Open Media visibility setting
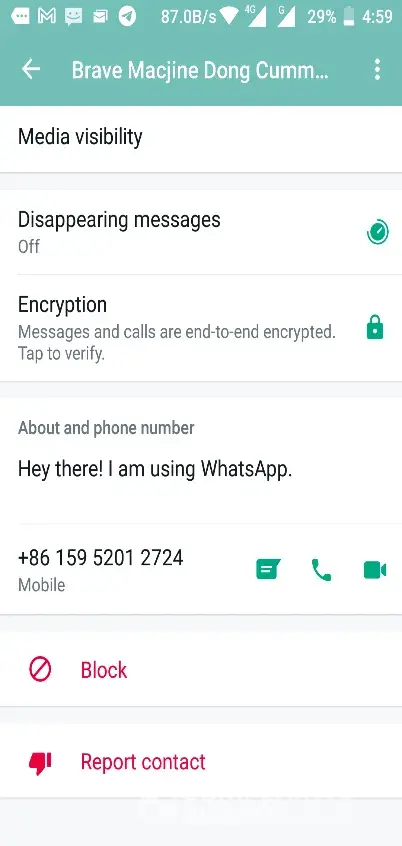The height and width of the screenshot is (846, 402). pos(201,138)
